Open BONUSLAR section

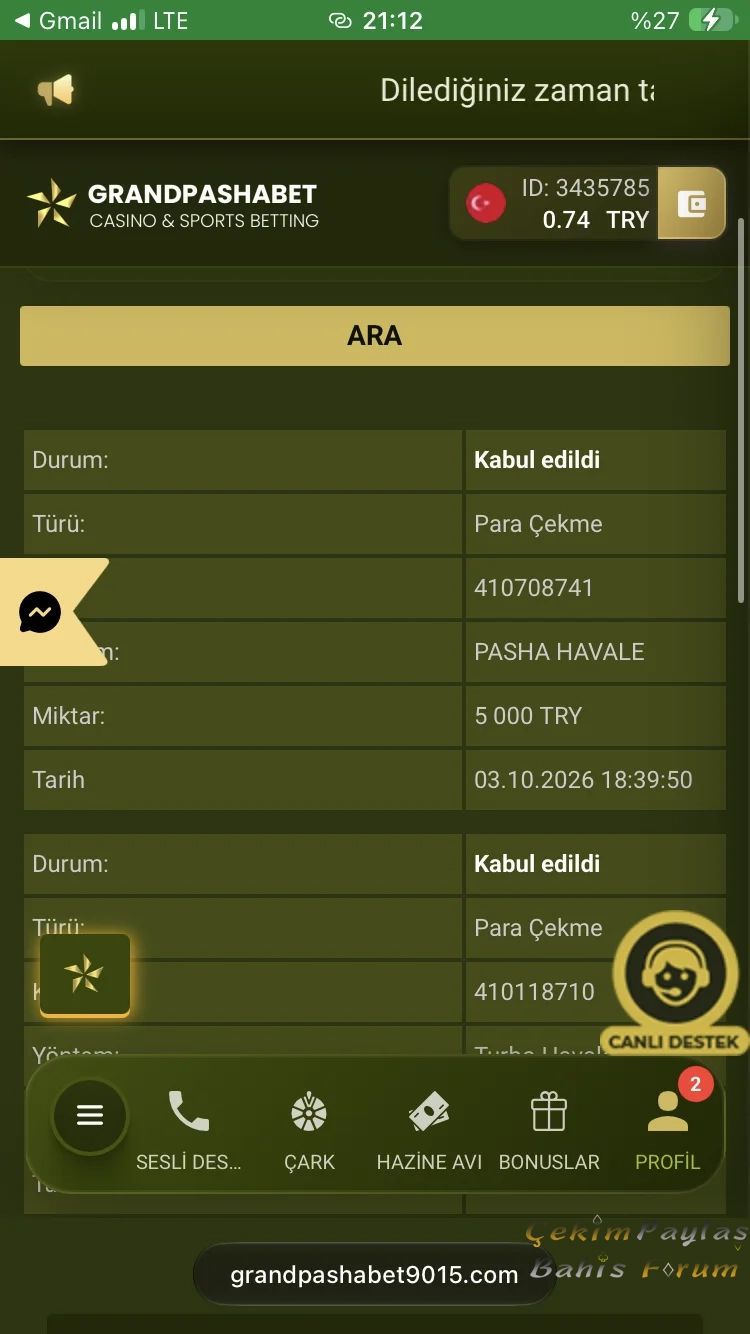[549, 1132]
